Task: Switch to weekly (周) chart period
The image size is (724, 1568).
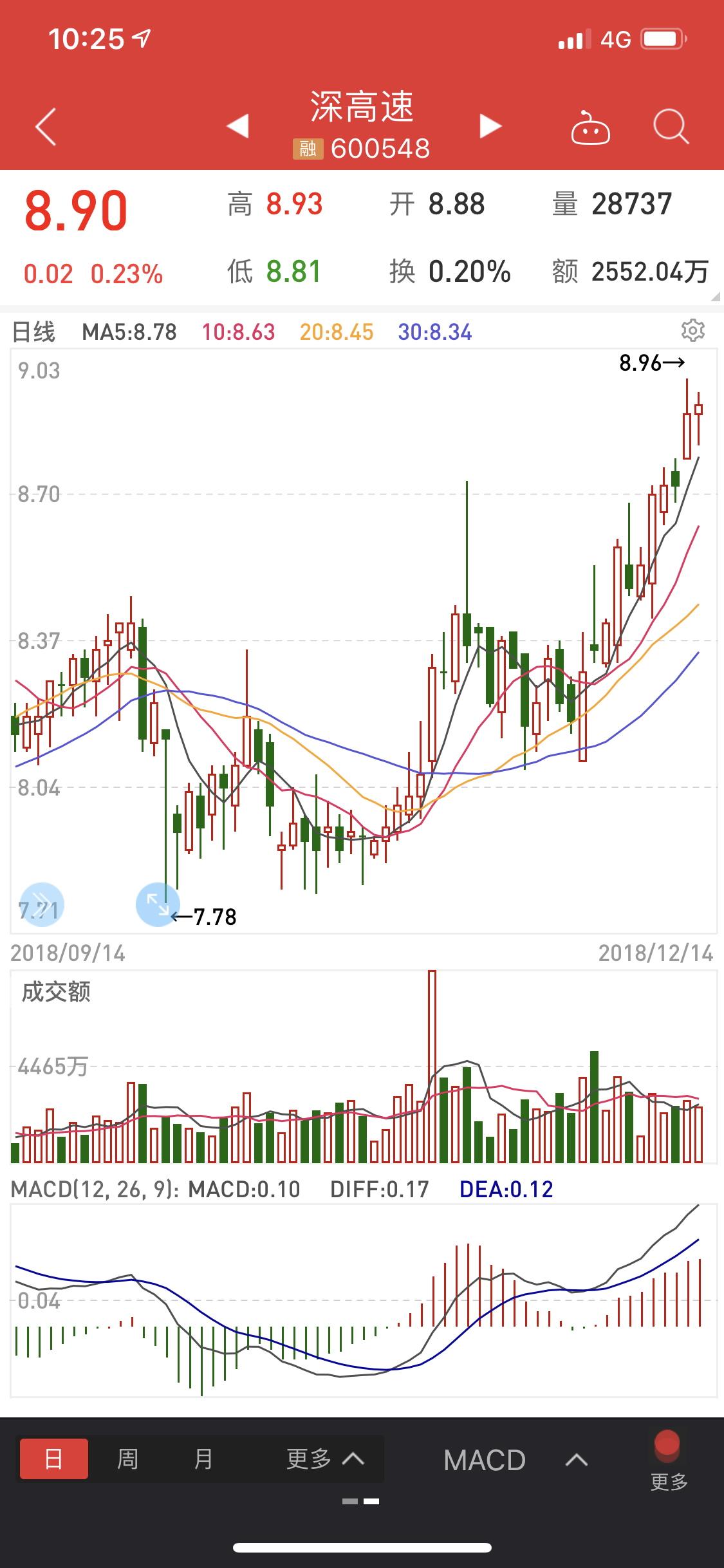Action: [x=127, y=1459]
